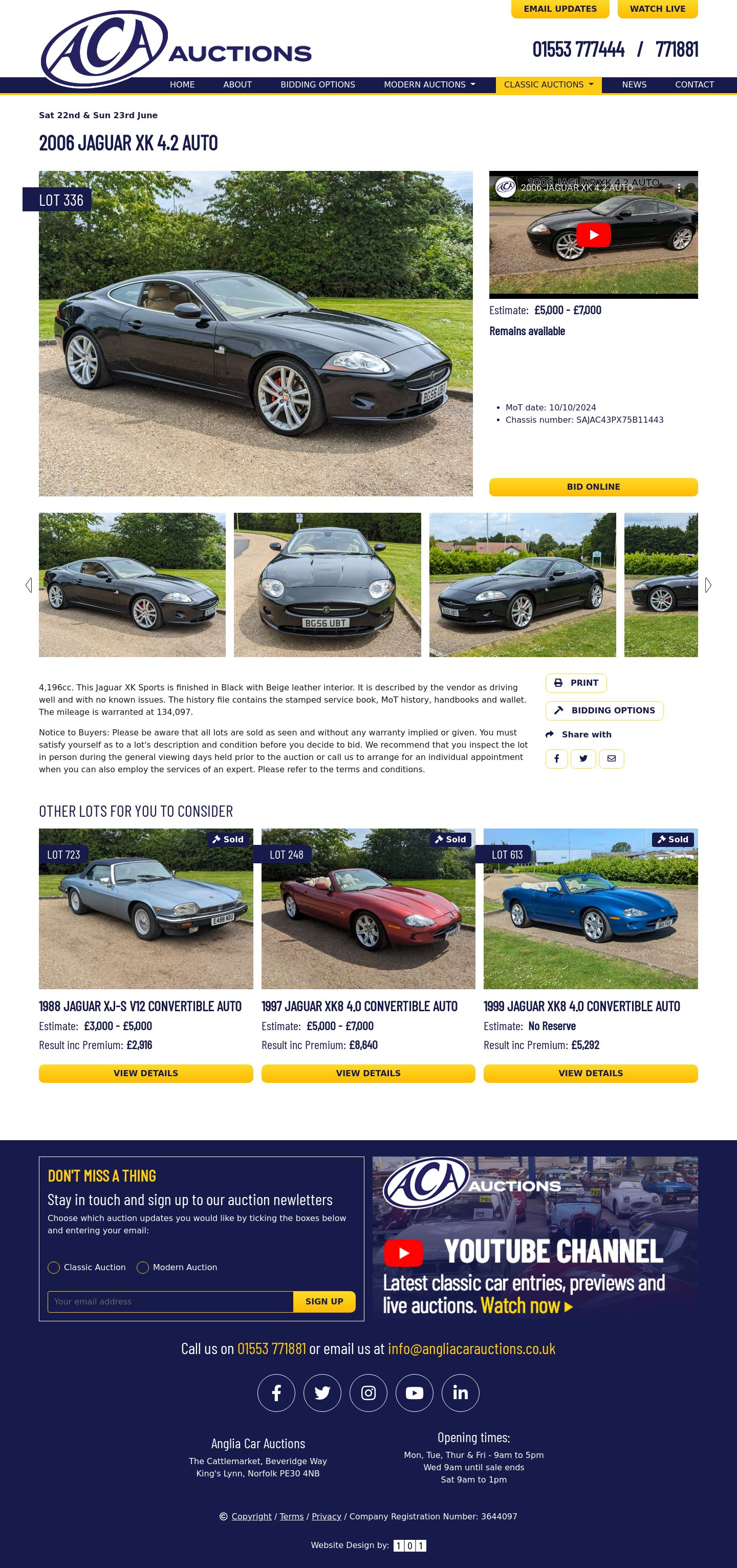The height and width of the screenshot is (1568, 737).
Task: Tap the Bid Online button
Action: (593, 487)
